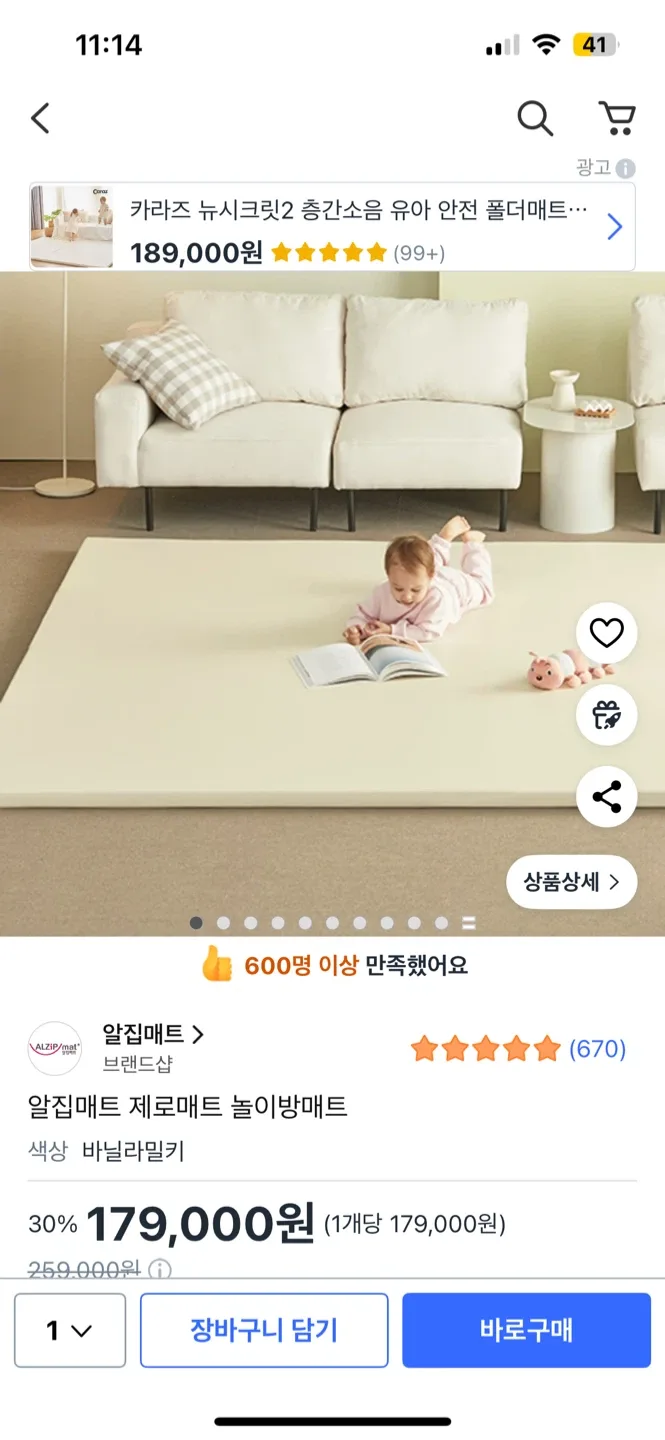This screenshot has height=1440, width=665.
Task: Tap the gift icon button
Action: (607, 715)
